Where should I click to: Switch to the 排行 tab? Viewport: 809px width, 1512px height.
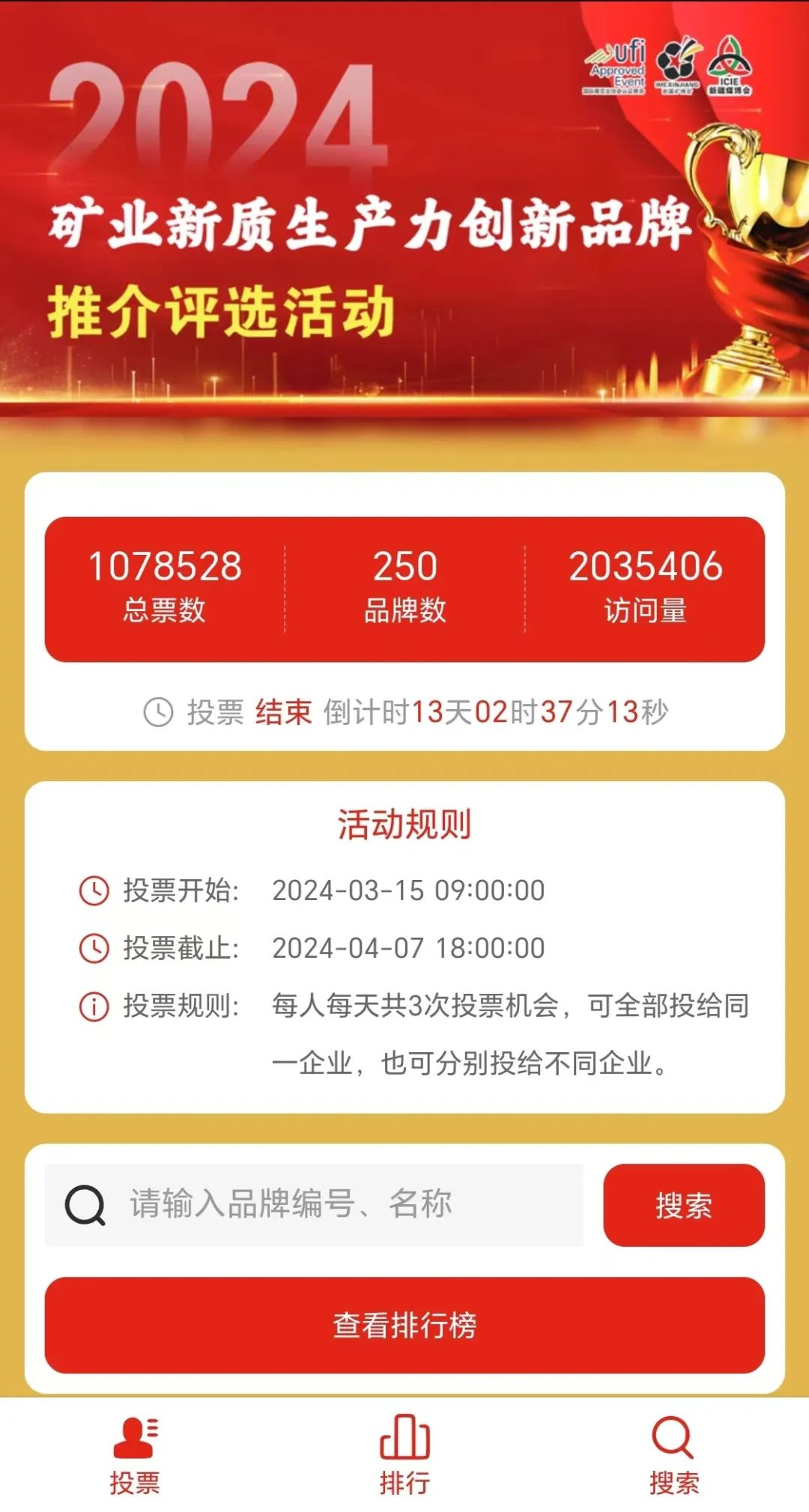pyautogui.click(x=404, y=1454)
